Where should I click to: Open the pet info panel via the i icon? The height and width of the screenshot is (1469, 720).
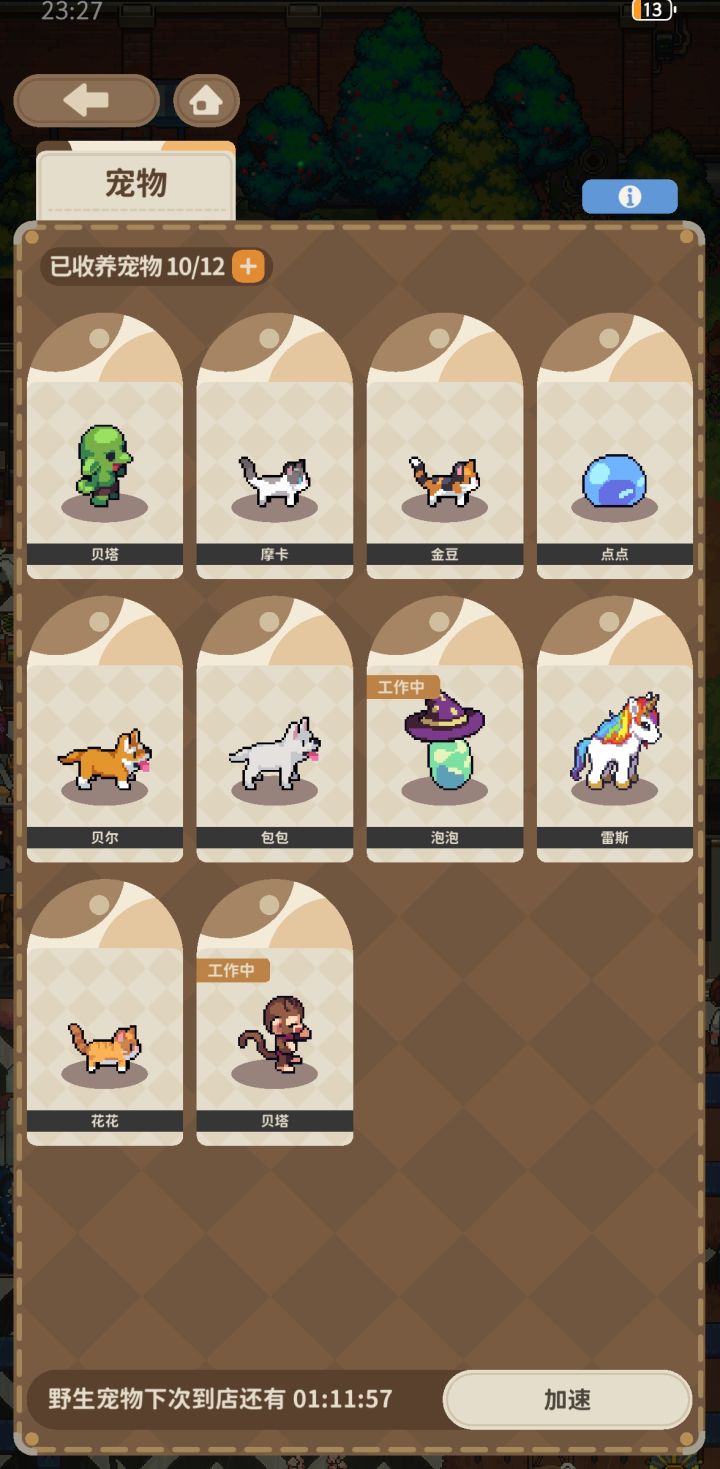[629, 196]
